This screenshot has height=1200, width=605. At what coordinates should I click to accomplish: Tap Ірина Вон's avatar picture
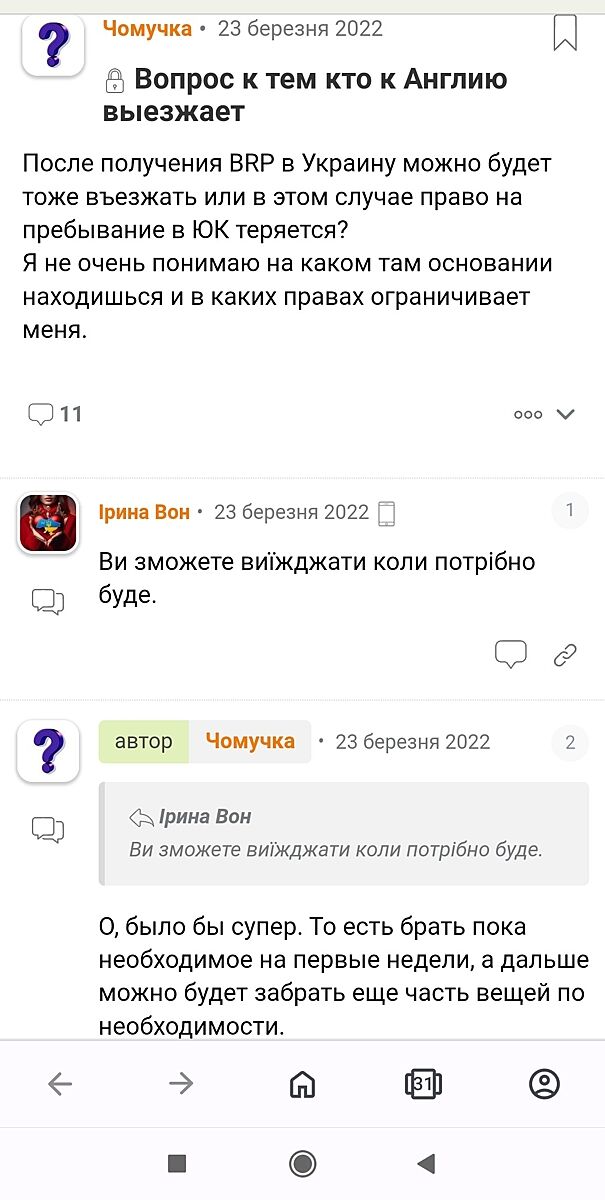[x=49, y=523]
